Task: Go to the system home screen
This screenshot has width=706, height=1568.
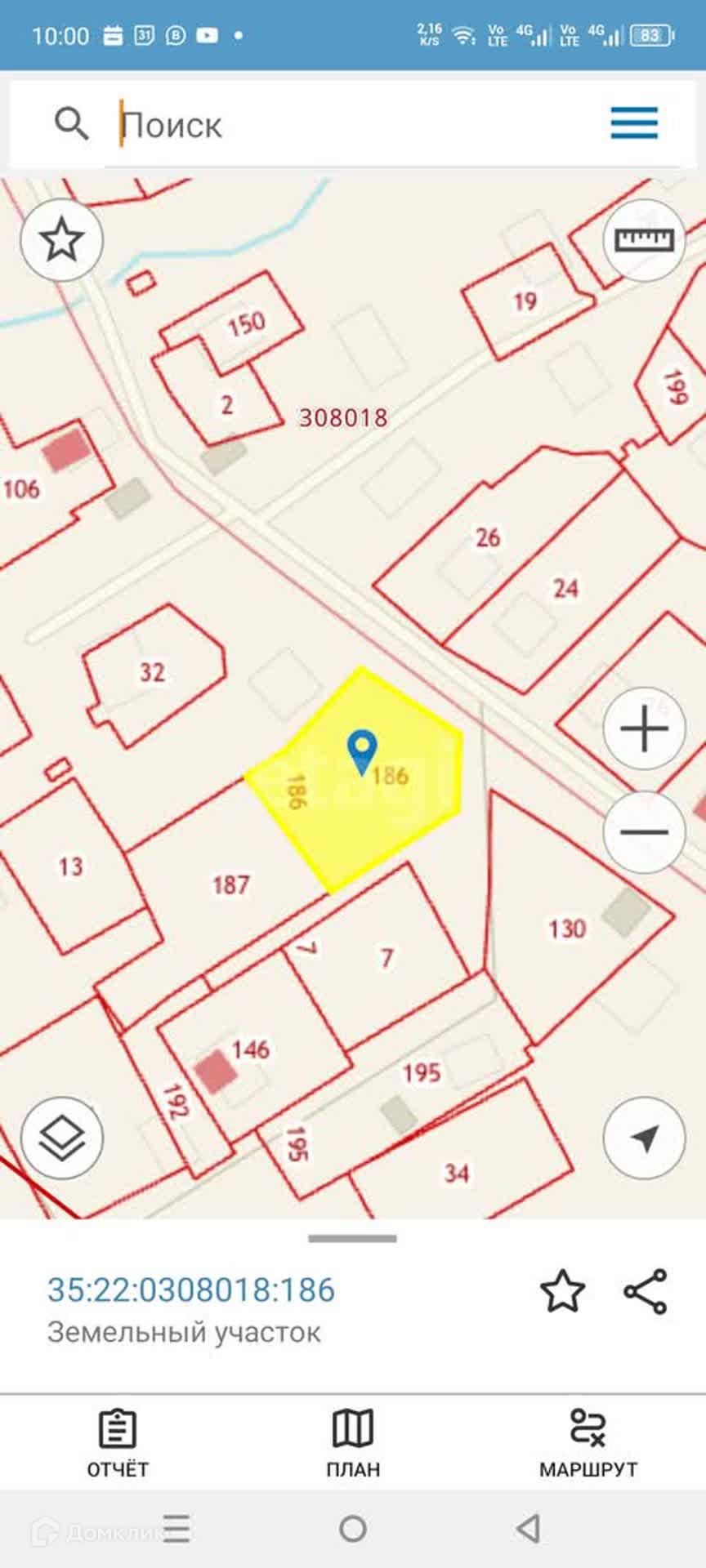Action: 353,1528
